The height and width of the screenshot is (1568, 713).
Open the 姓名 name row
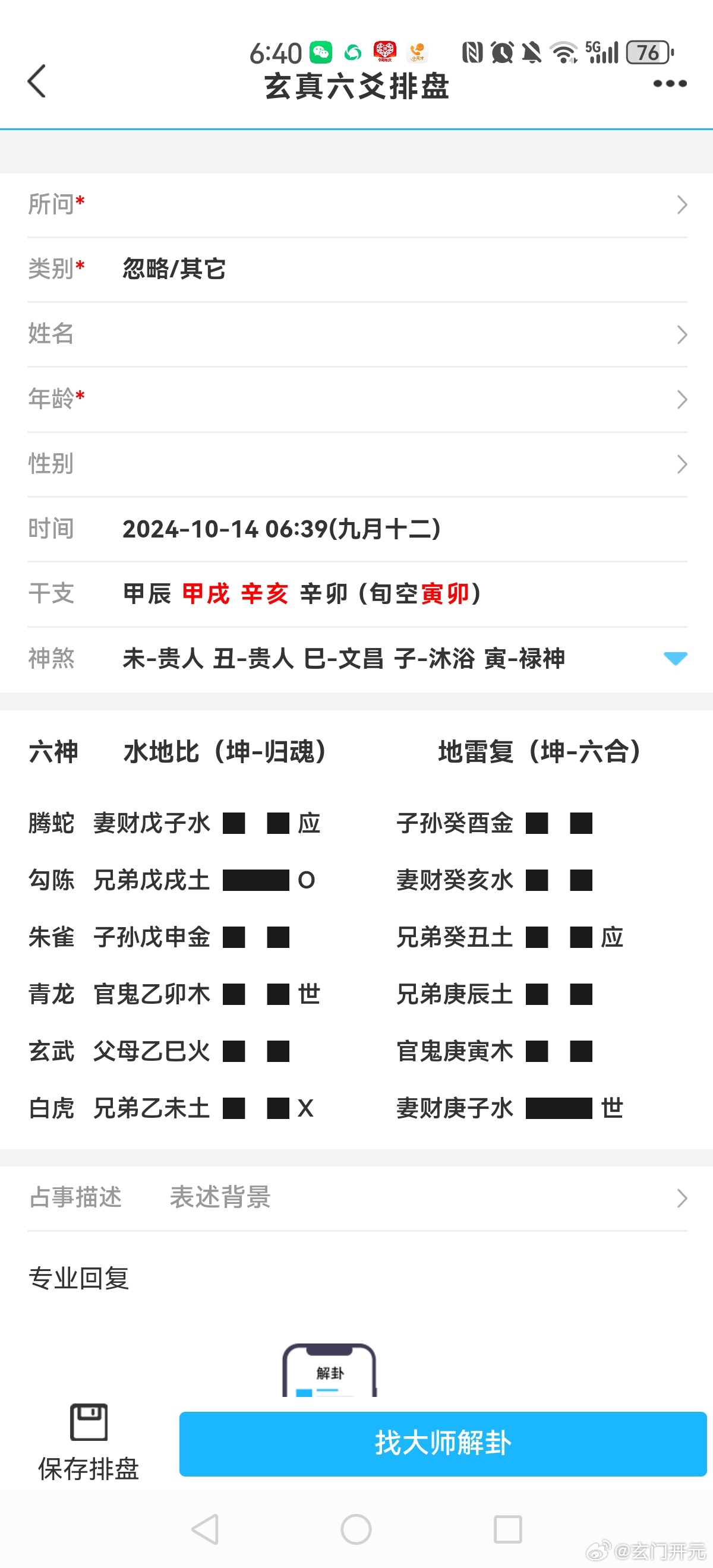(357, 334)
